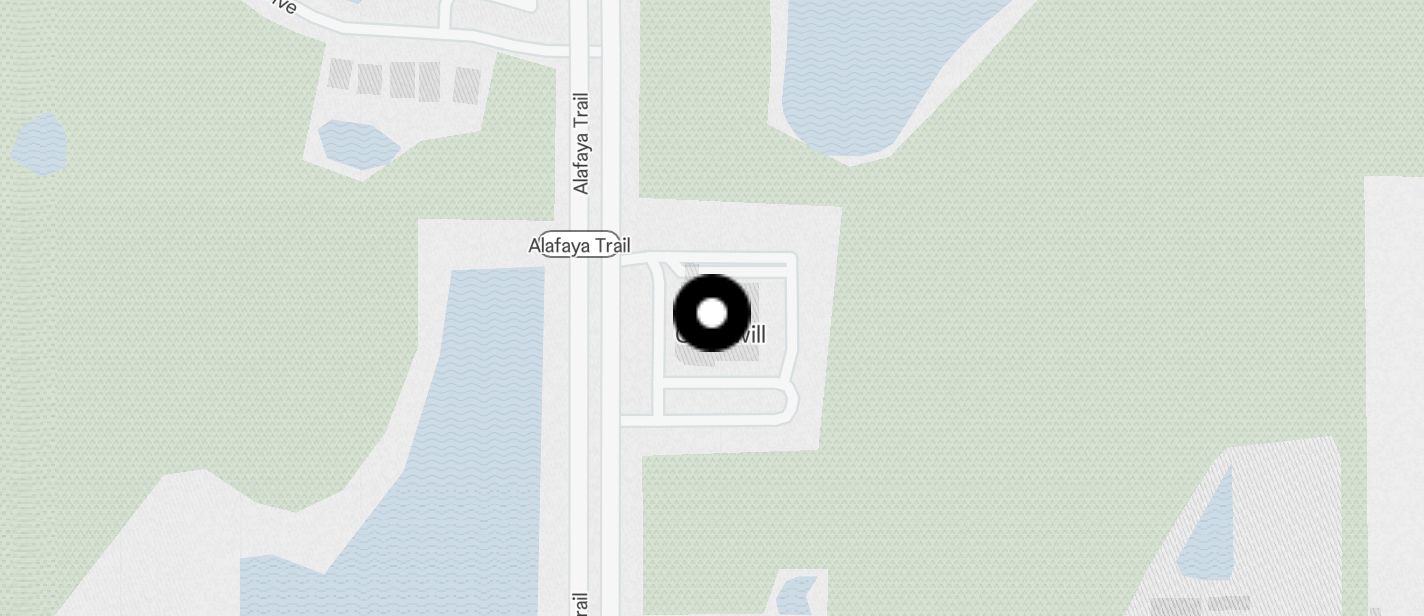
Task: Tap the black location marker pin
Action: click(x=712, y=313)
